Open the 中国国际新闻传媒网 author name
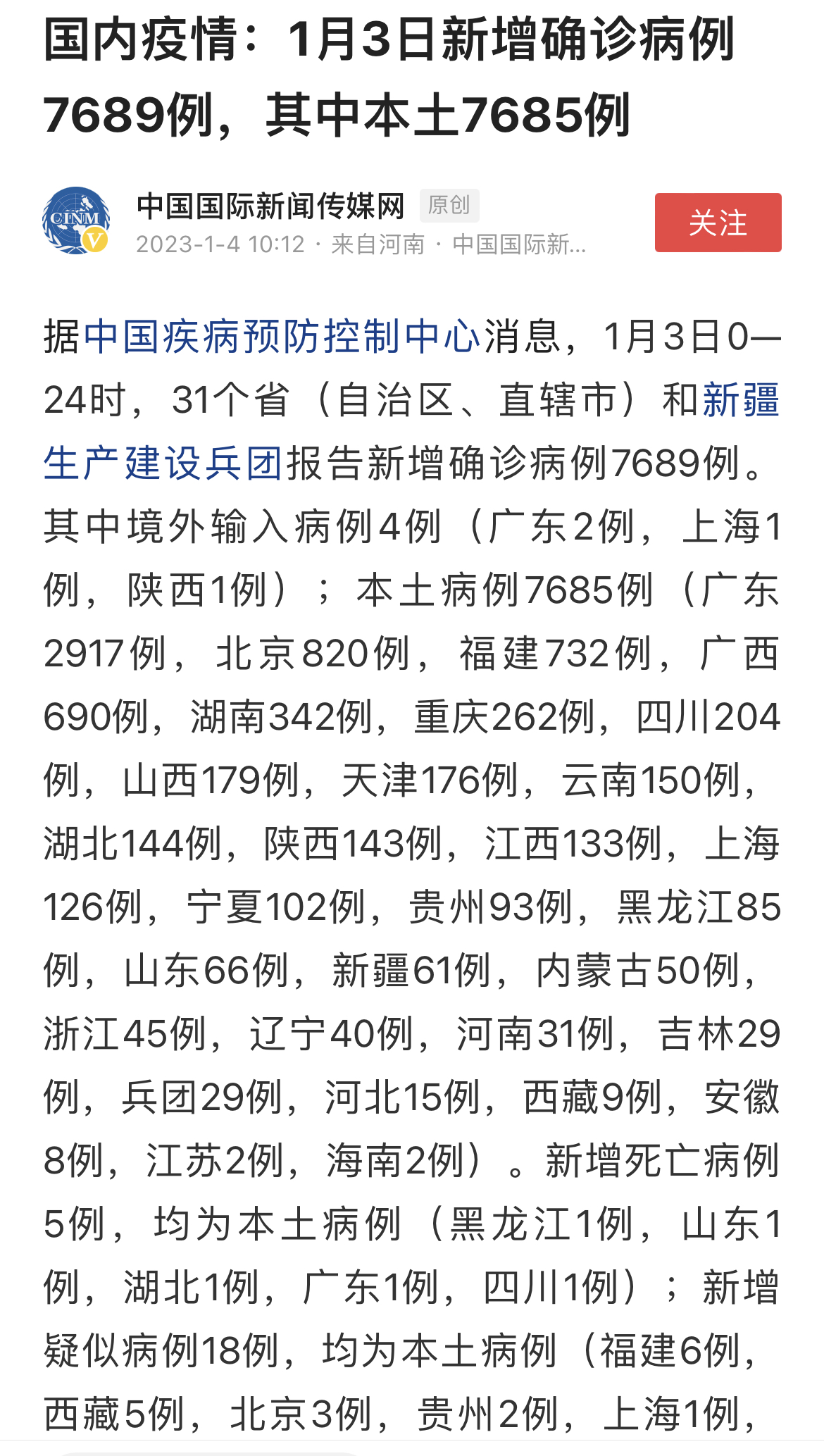This screenshot has width=824, height=1456. tap(270, 206)
